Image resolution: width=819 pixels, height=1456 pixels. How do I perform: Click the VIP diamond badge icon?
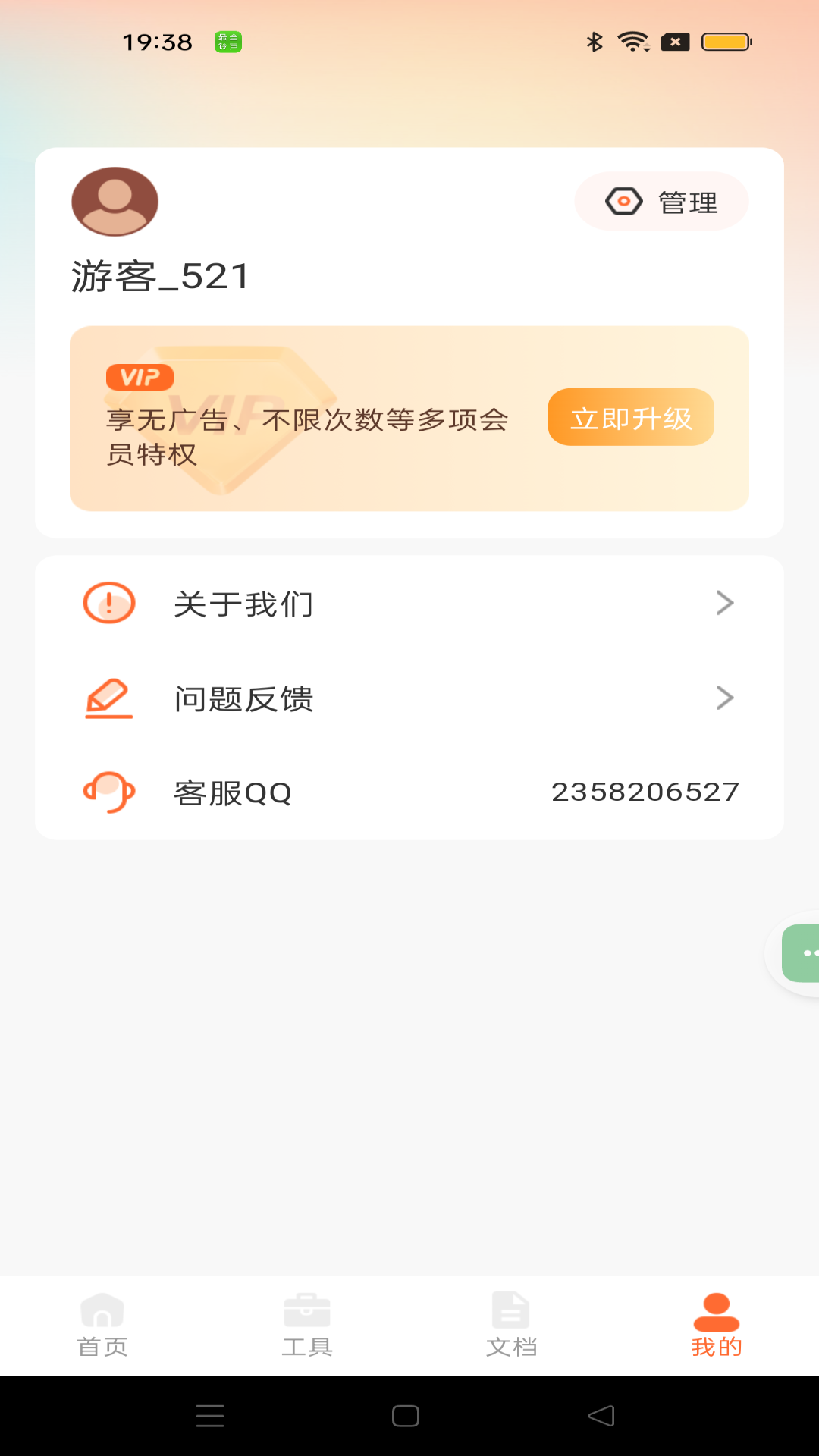point(140,375)
